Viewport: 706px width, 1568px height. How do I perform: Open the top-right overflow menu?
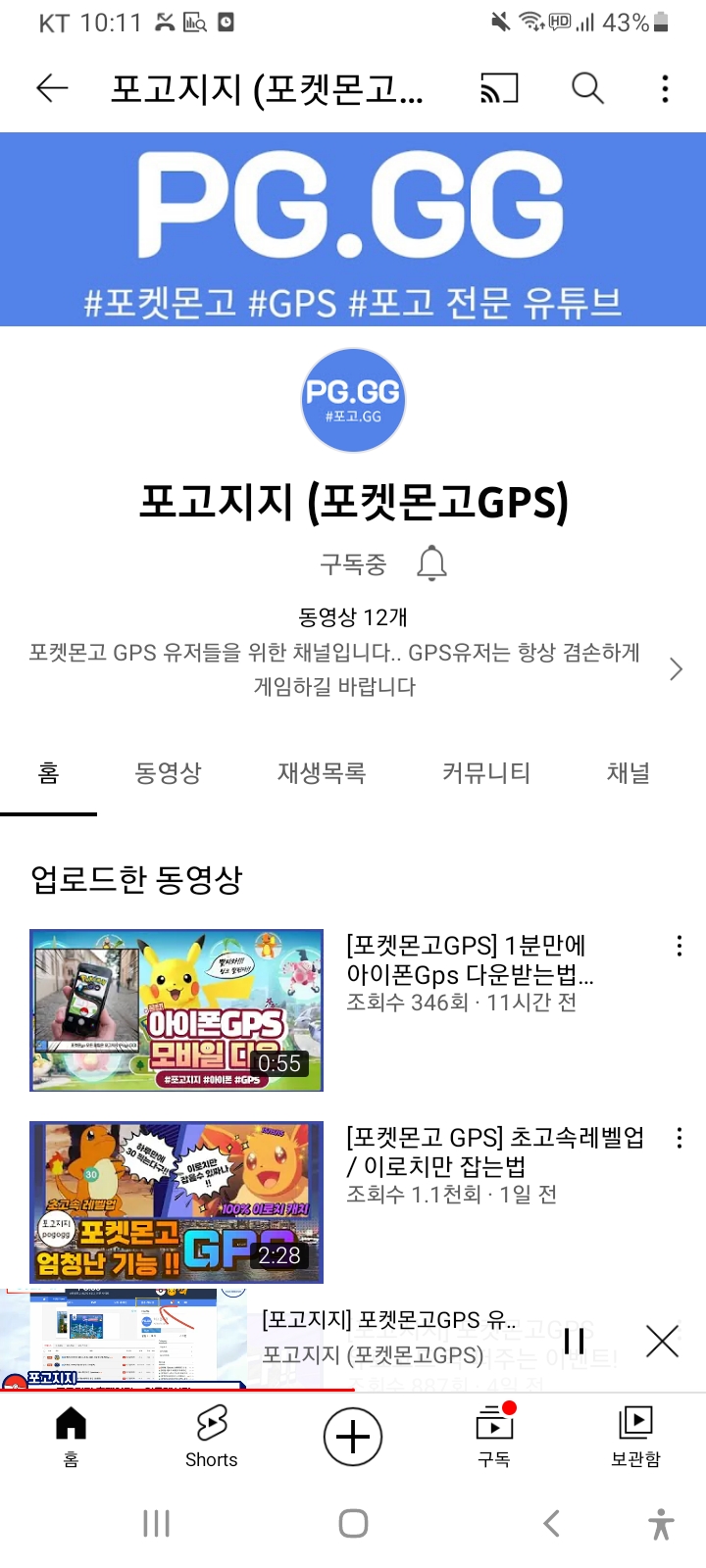(x=666, y=88)
